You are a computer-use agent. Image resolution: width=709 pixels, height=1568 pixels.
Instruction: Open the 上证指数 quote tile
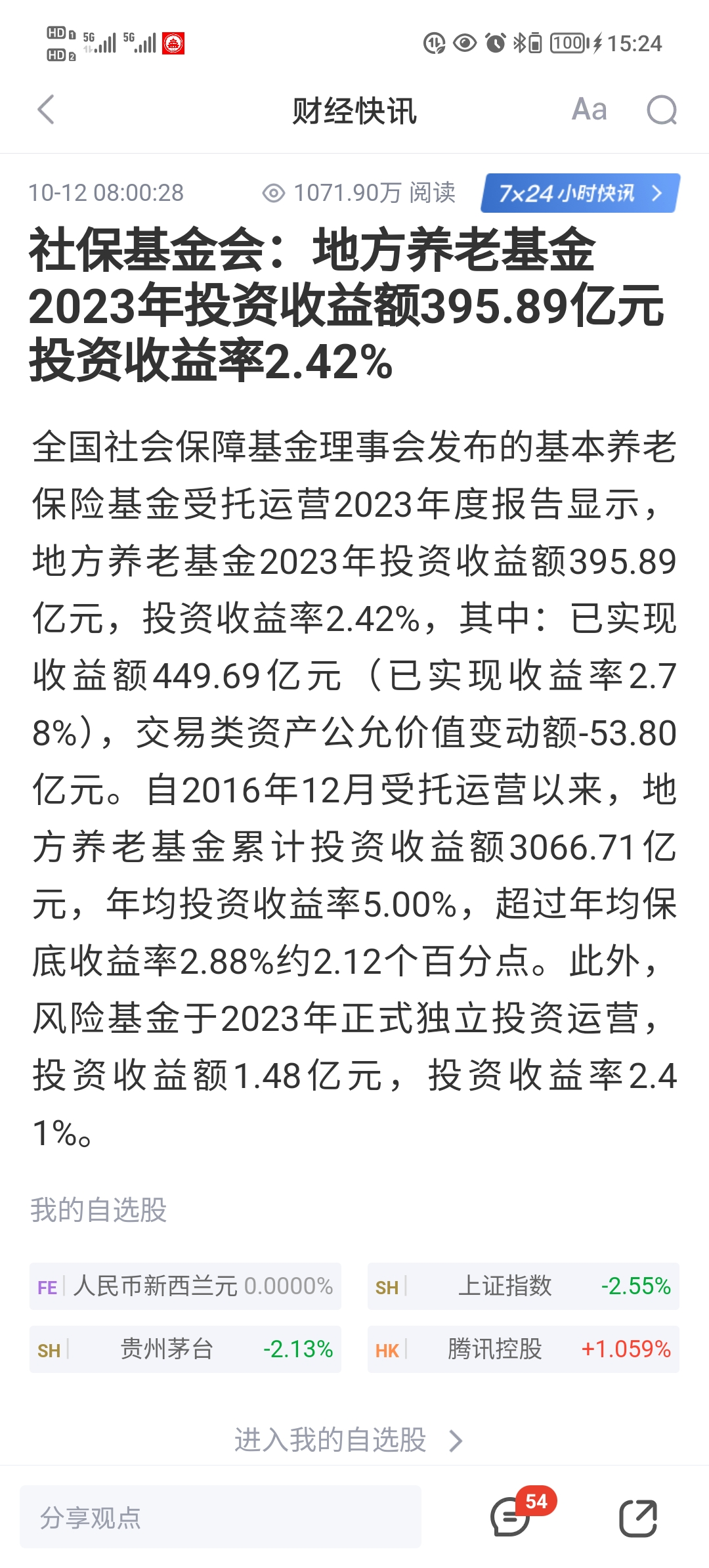coord(523,1286)
